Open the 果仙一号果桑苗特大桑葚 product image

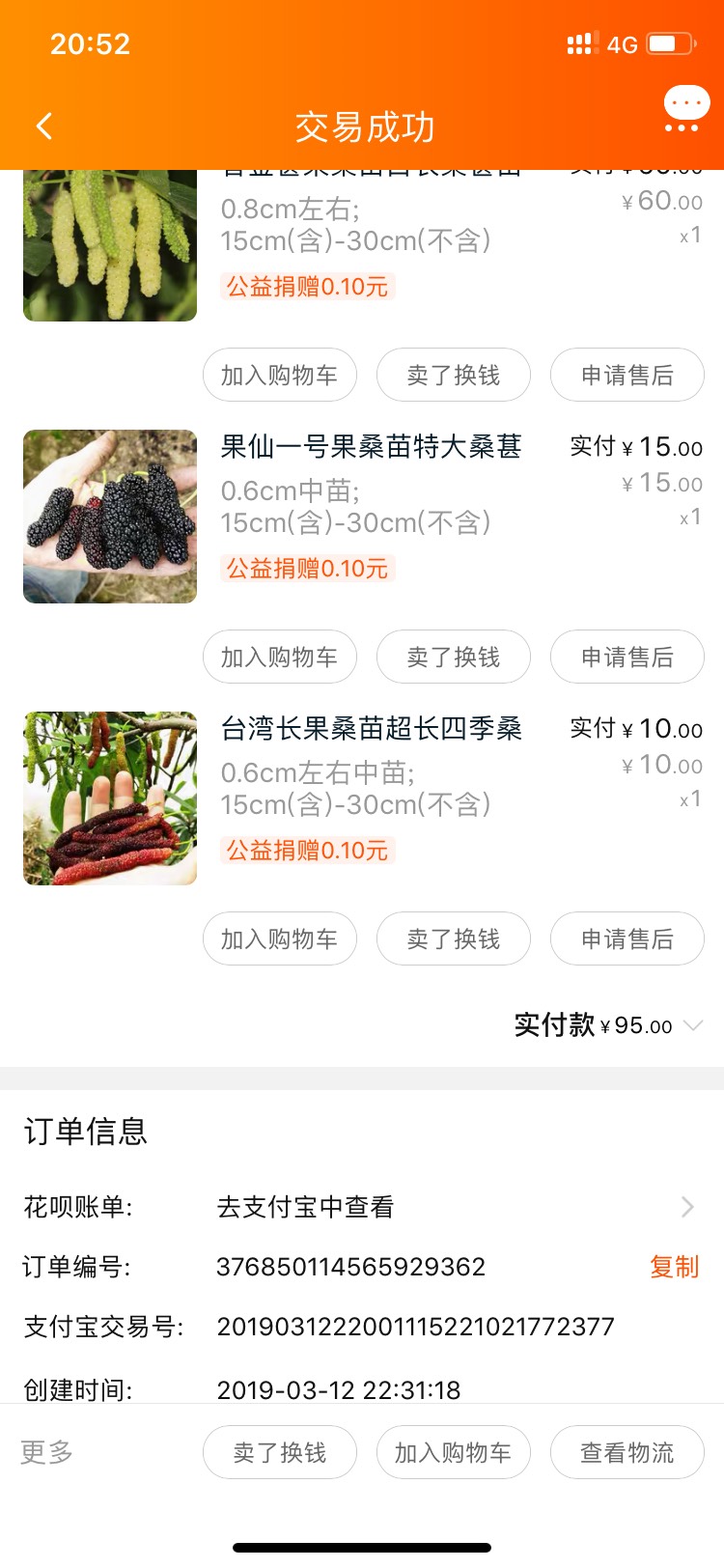point(110,517)
